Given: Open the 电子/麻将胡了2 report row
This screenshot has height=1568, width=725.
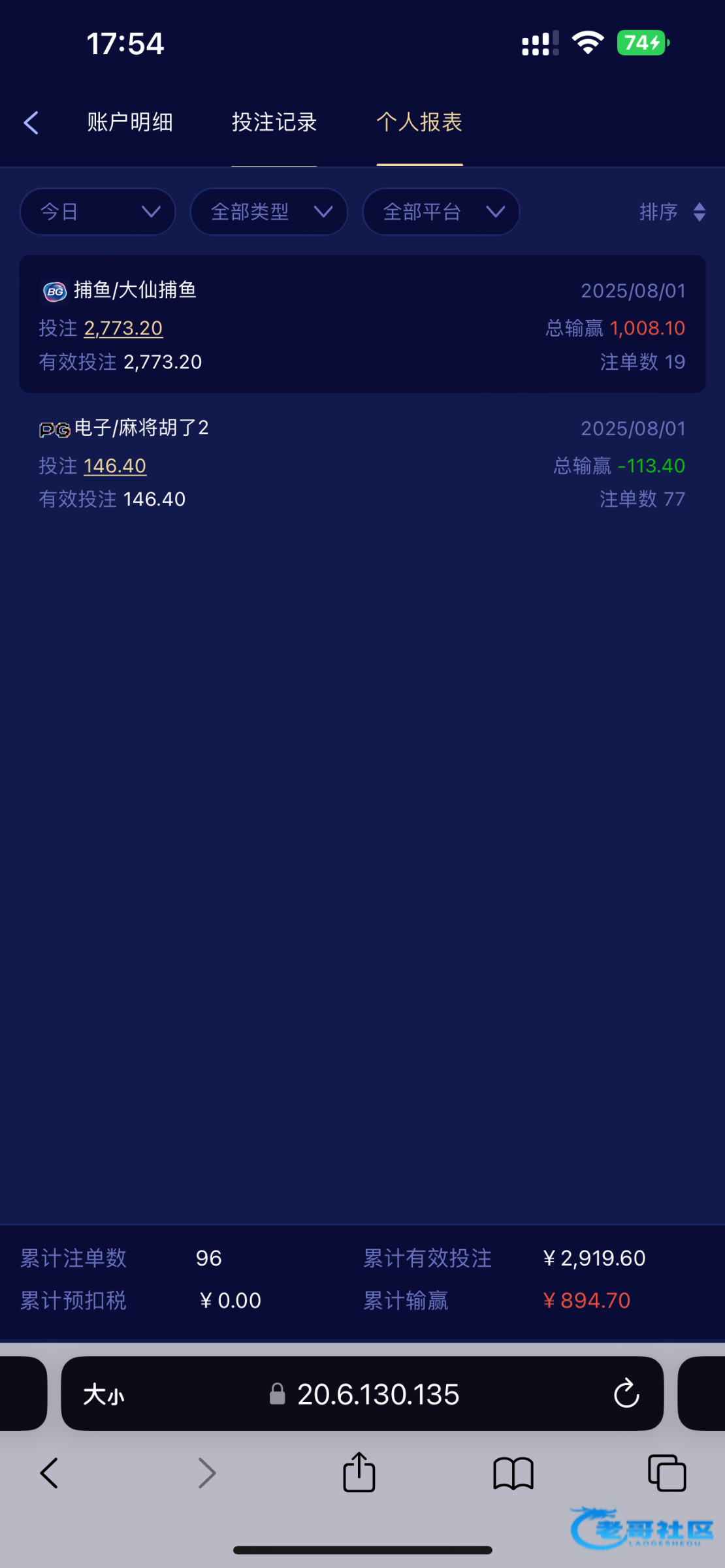Looking at the screenshot, I should point(362,463).
